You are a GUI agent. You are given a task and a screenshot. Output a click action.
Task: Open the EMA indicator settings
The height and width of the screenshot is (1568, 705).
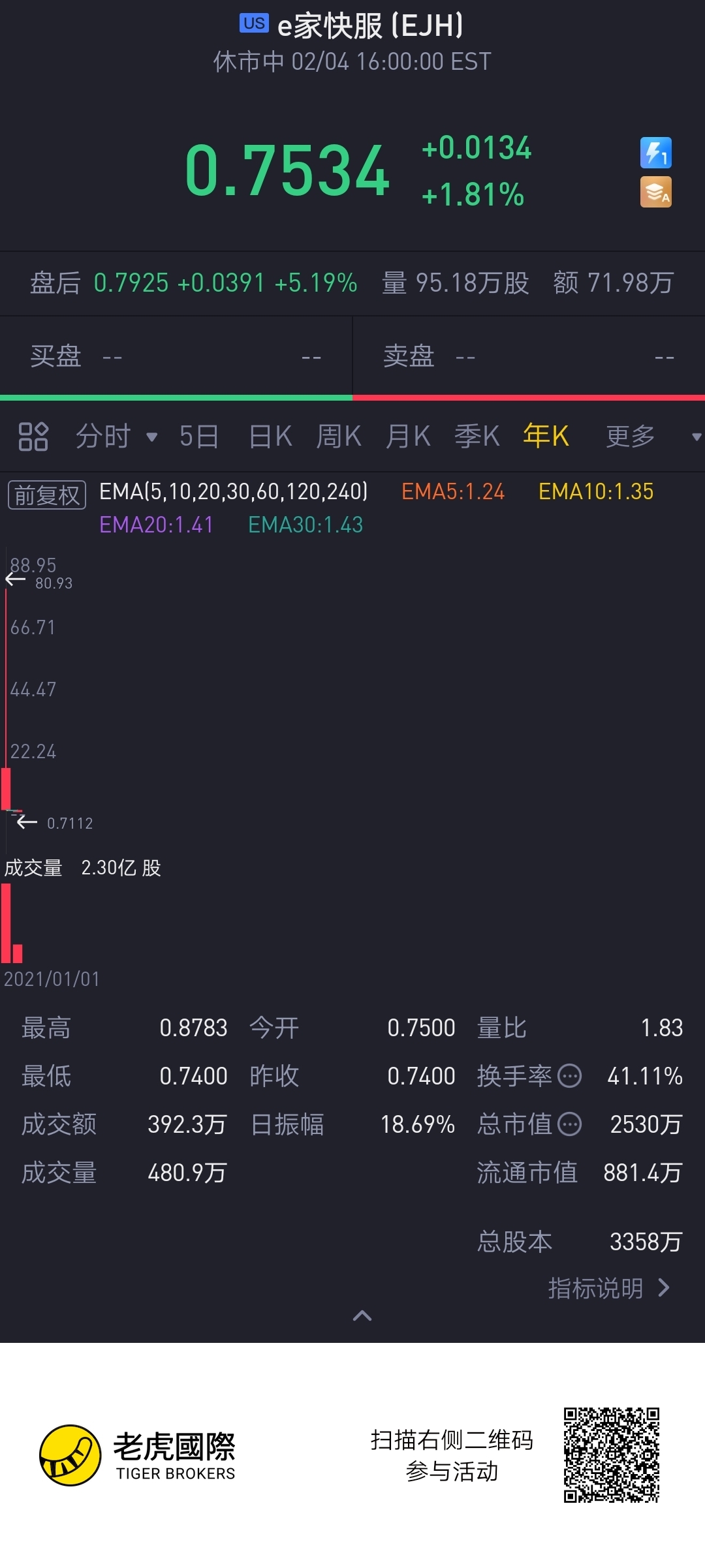coord(233,492)
